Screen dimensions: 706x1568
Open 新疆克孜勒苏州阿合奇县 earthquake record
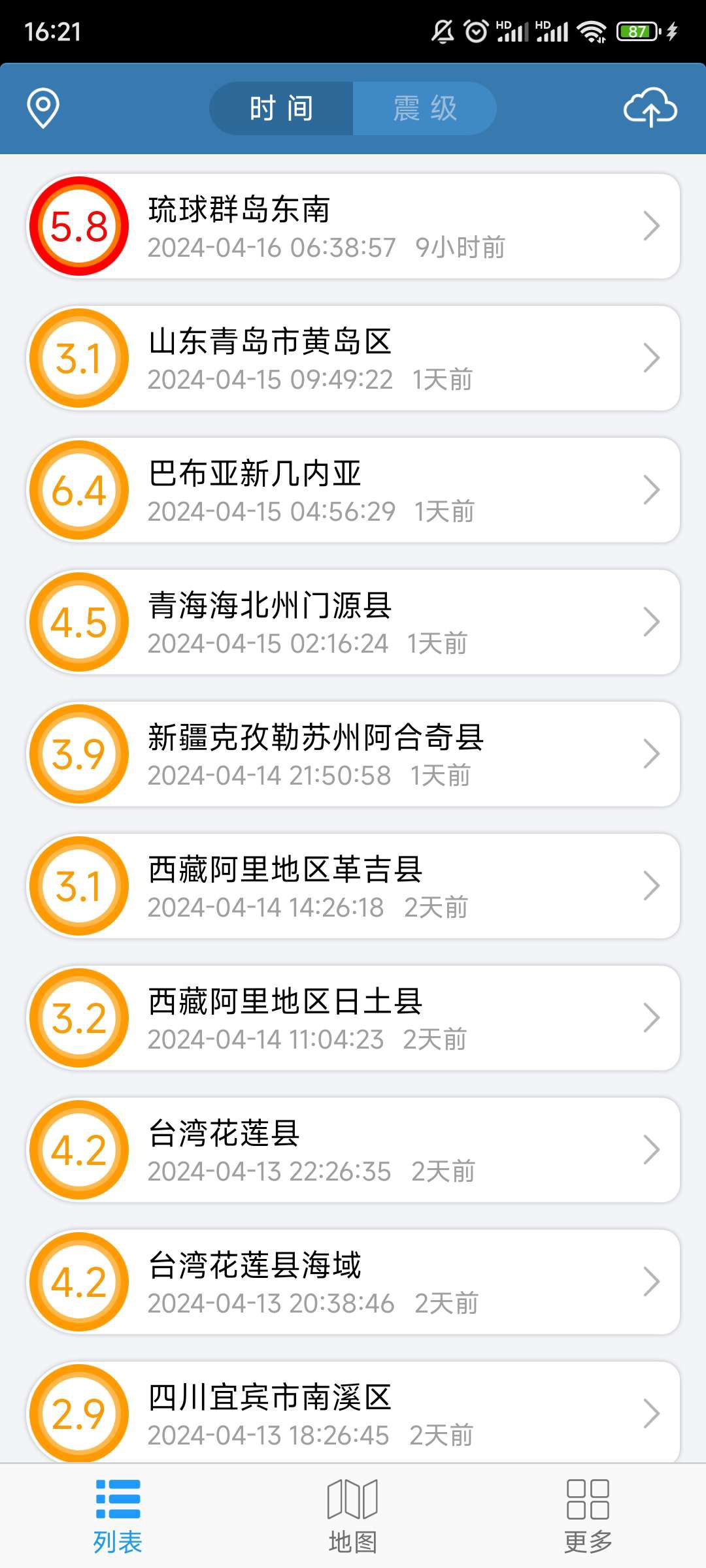click(x=353, y=754)
